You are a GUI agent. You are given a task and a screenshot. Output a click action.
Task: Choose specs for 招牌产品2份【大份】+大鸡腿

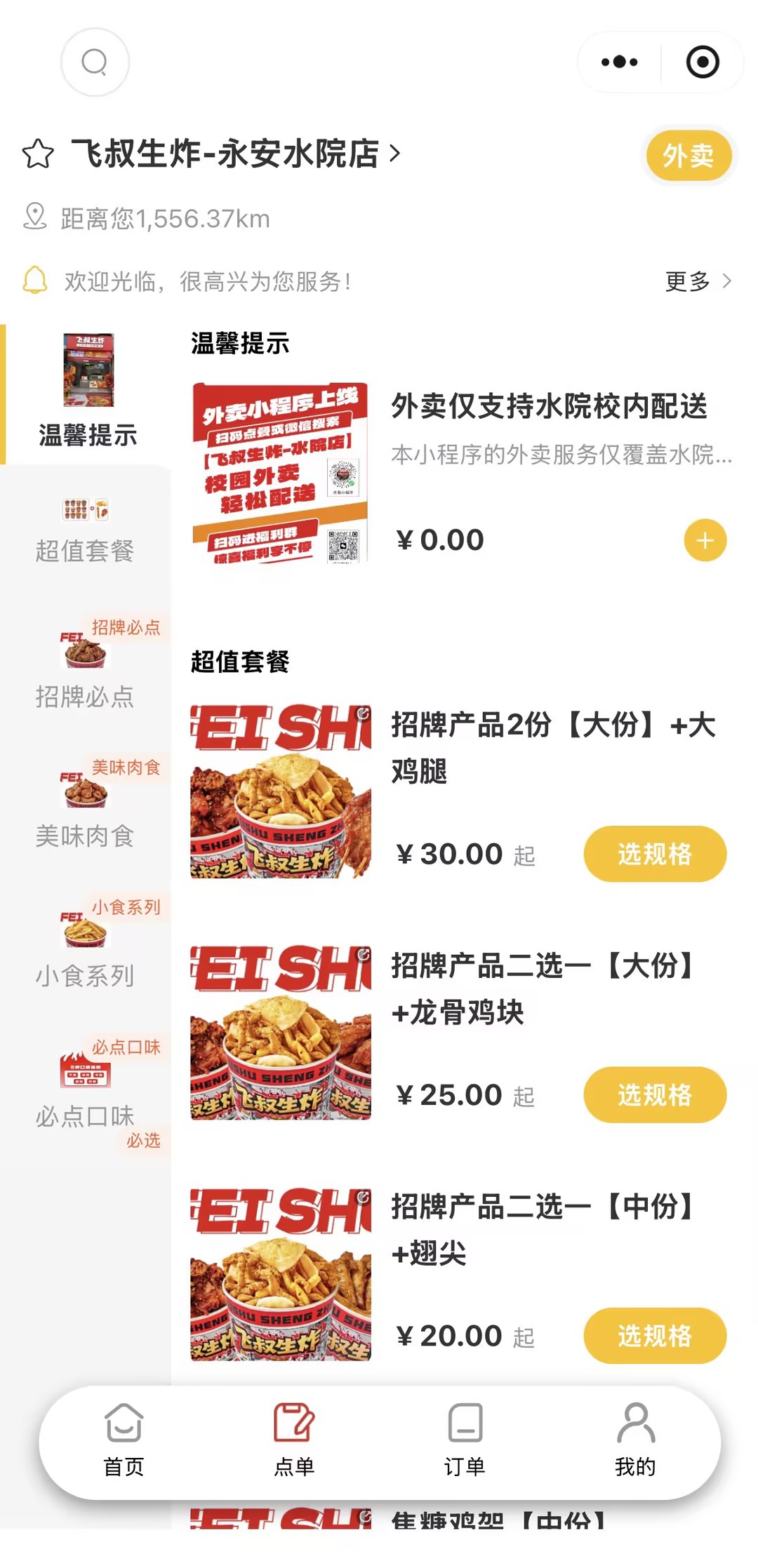pos(654,854)
